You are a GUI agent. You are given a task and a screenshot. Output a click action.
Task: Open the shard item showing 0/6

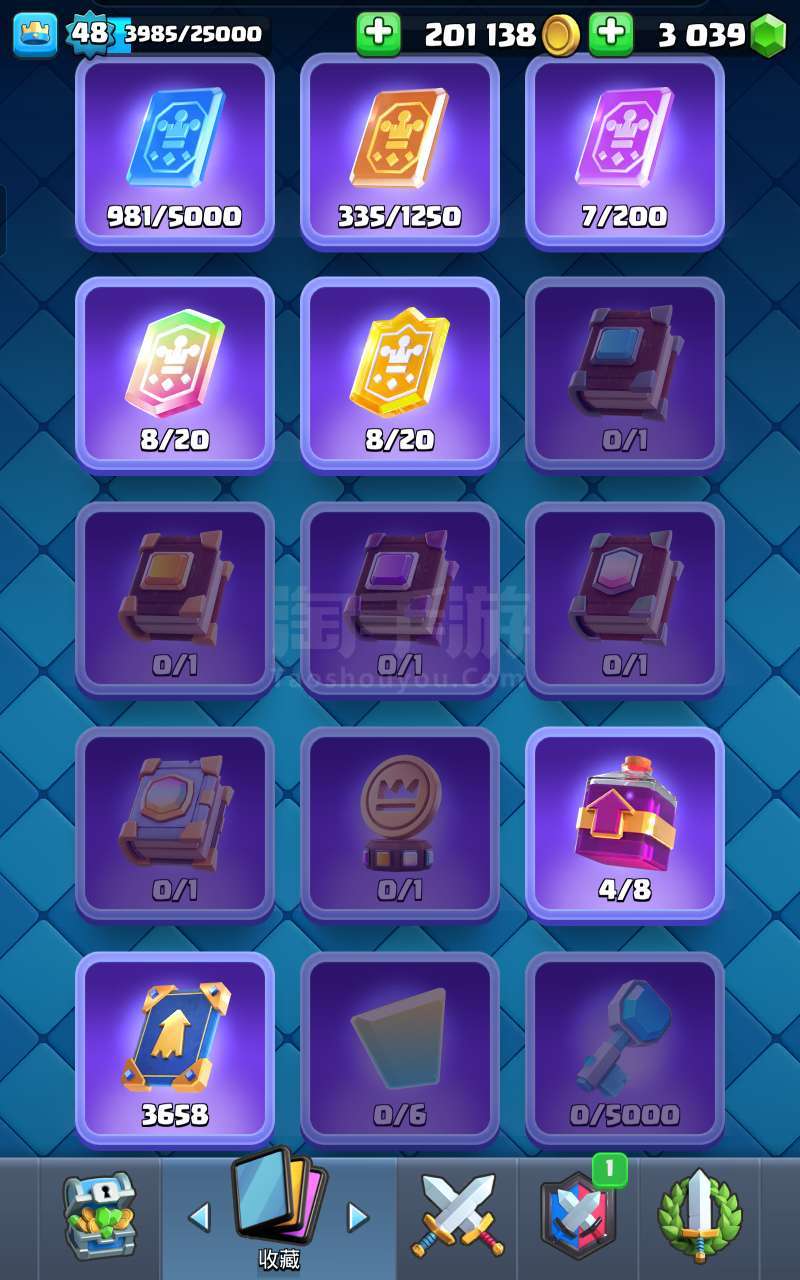coord(400,1047)
